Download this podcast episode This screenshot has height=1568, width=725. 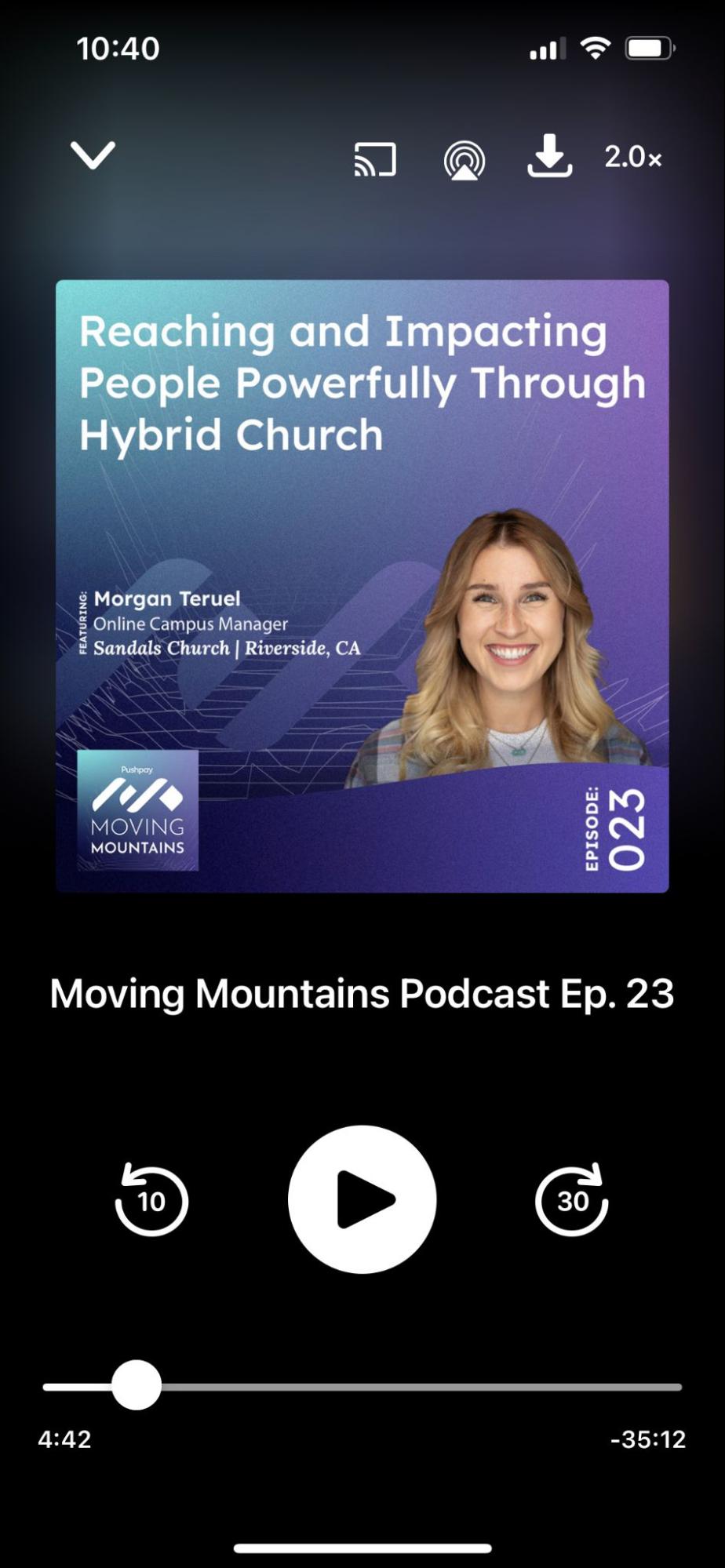click(549, 156)
